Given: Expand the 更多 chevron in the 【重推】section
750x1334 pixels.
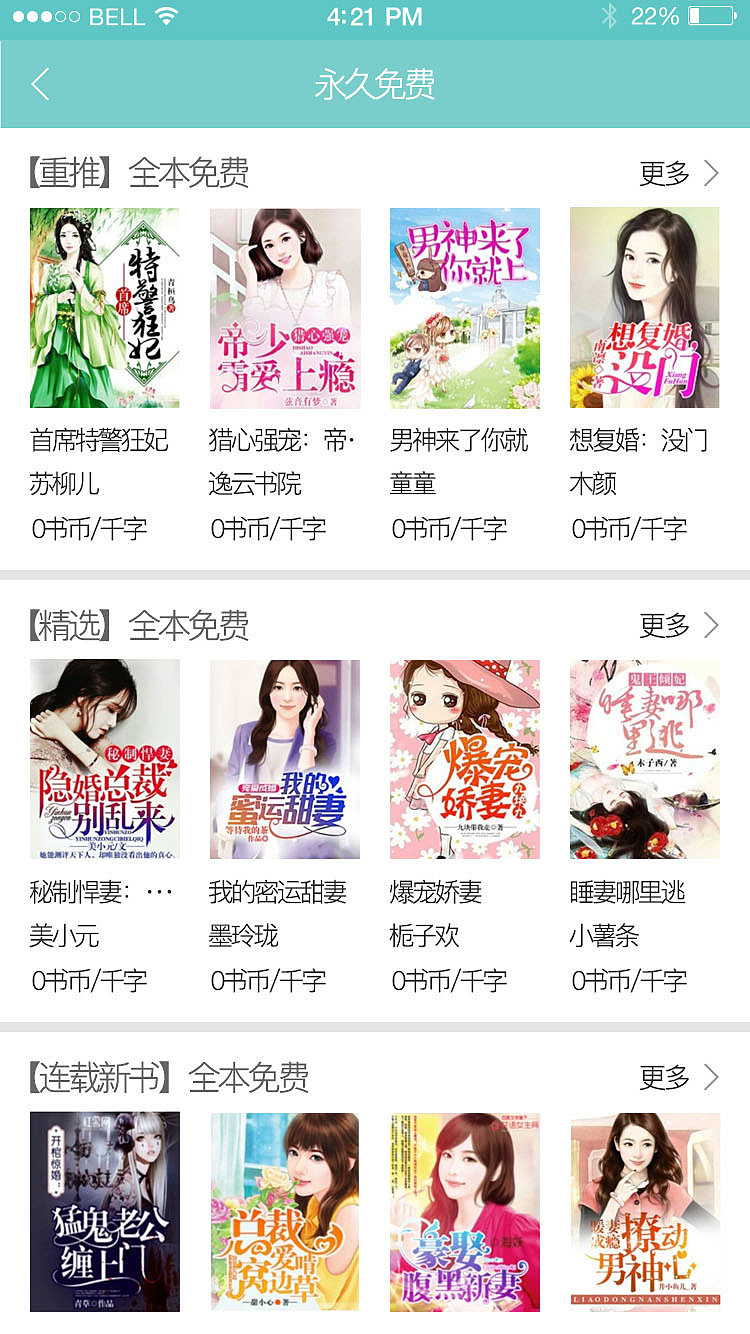Looking at the screenshot, I should point(713,172).
